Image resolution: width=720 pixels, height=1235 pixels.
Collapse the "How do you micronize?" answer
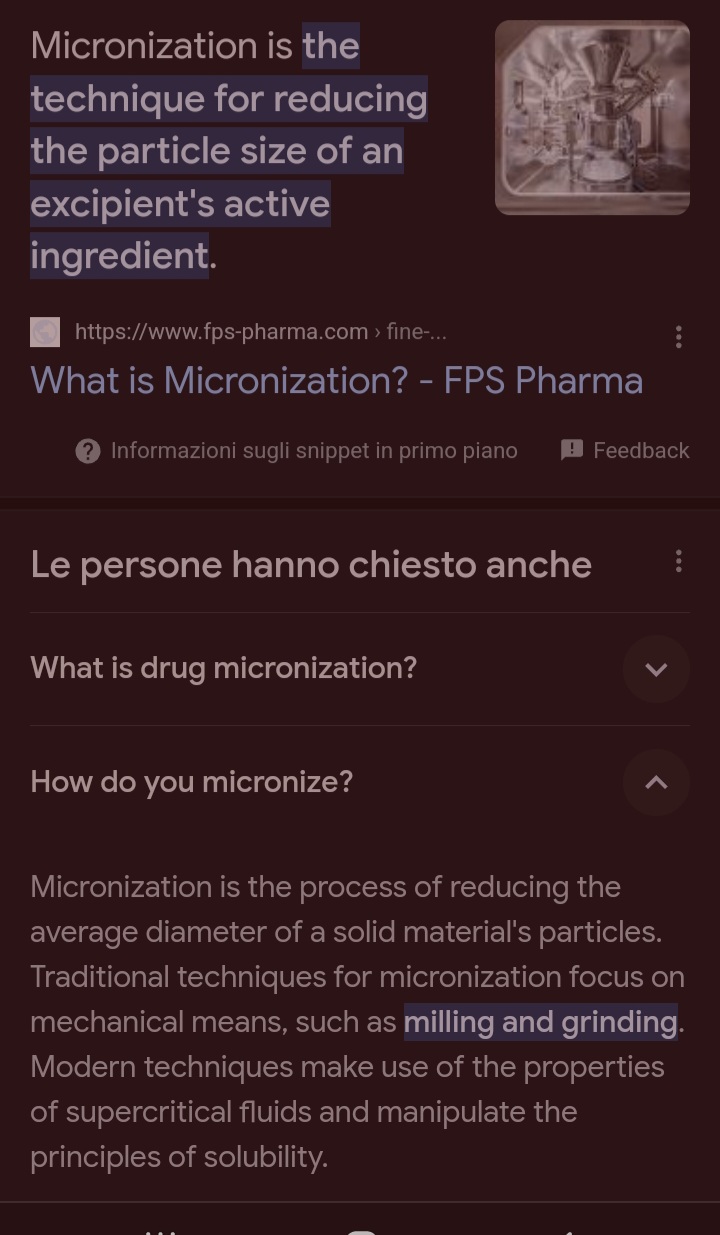pos(656,782)
